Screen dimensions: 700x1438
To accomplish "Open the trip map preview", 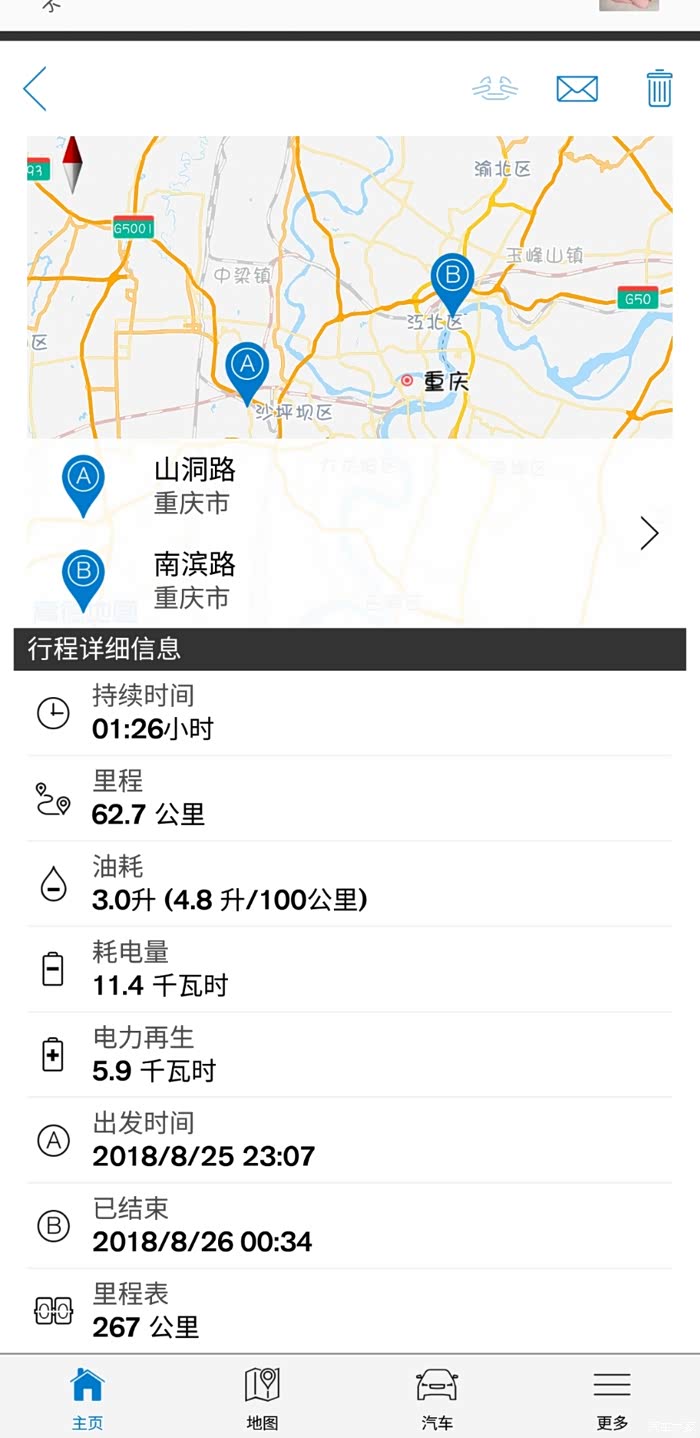I will coord(350,287).
